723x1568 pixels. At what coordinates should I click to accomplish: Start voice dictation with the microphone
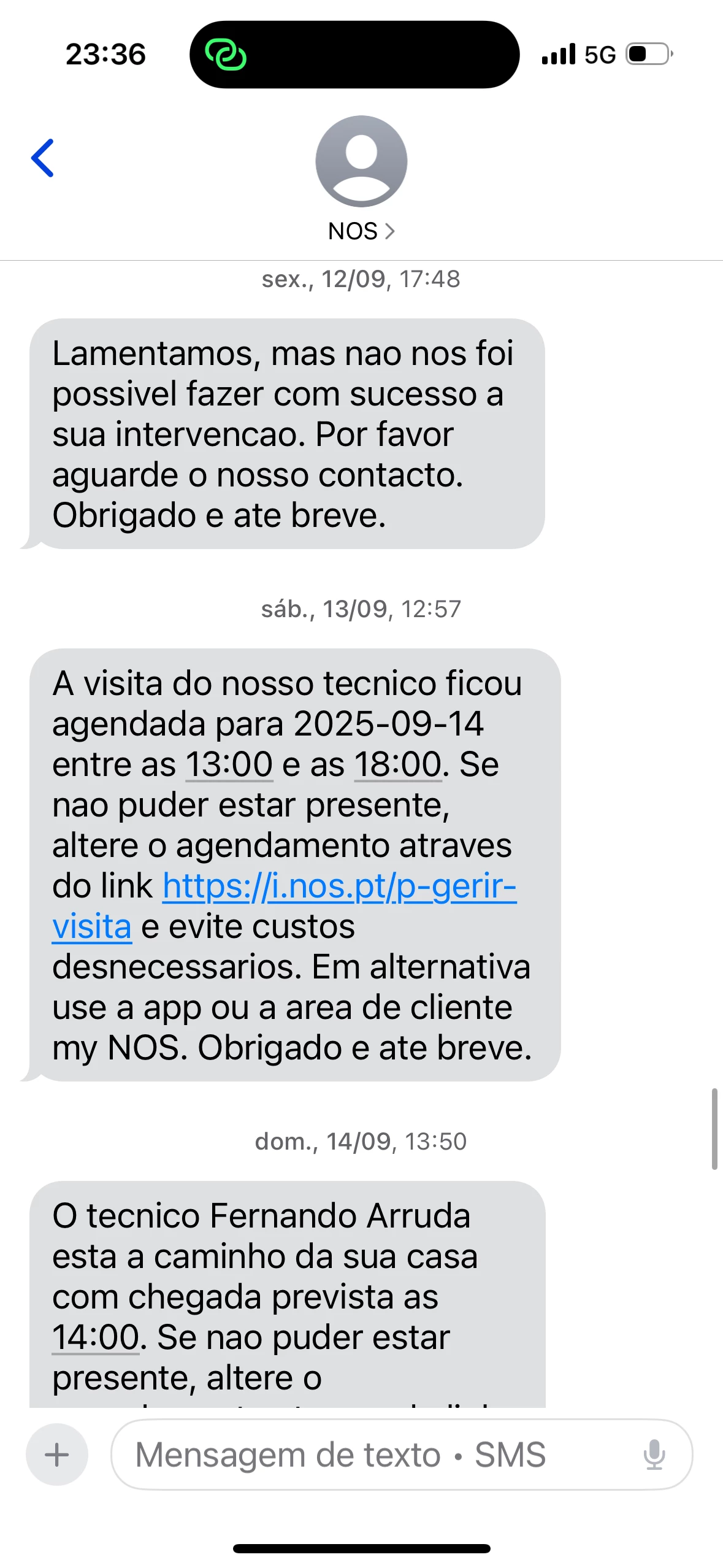point(654,1454)
